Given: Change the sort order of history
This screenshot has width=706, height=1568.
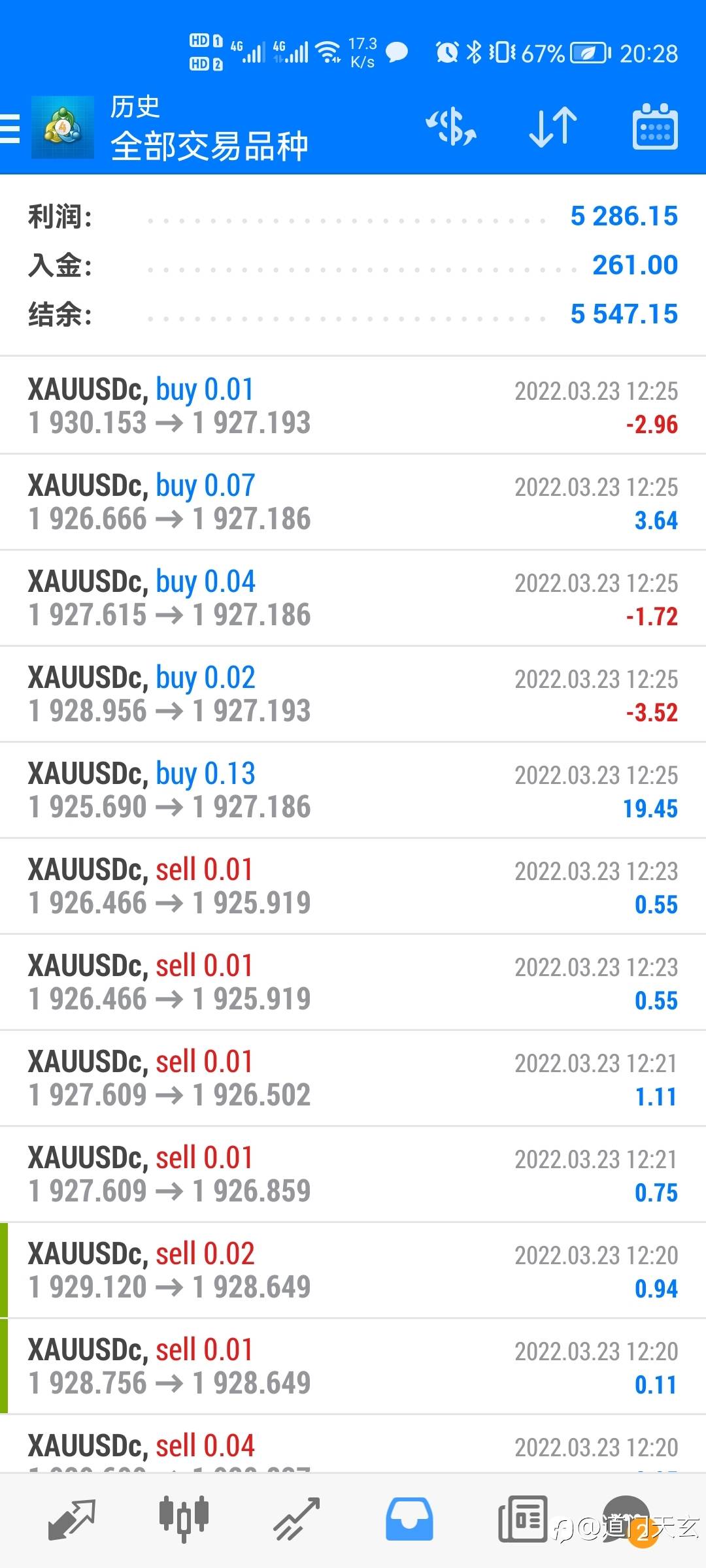Looking at the screenshot, I should (x=552, y=127).
